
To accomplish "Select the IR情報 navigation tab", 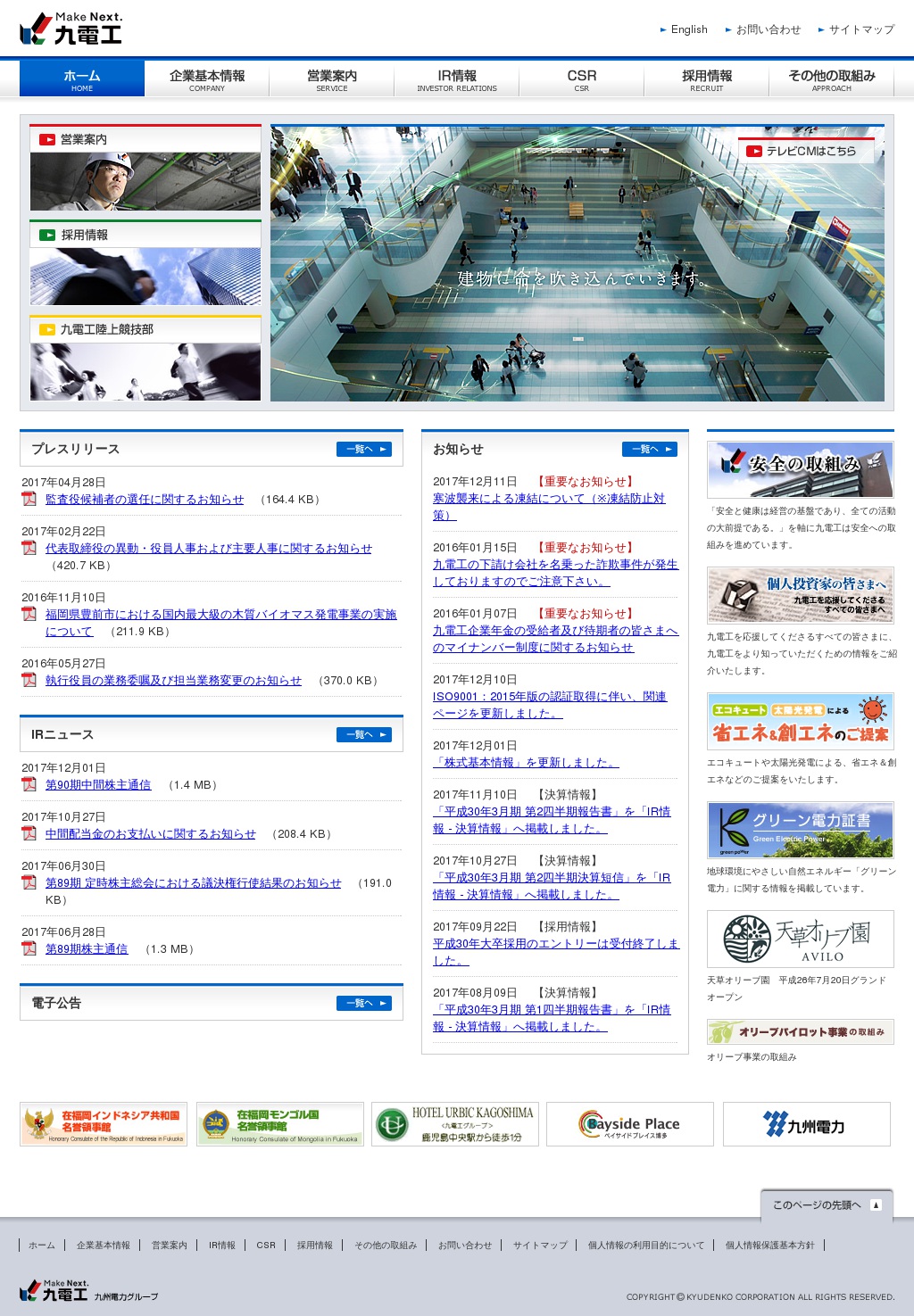I will (x=457, y=79).
